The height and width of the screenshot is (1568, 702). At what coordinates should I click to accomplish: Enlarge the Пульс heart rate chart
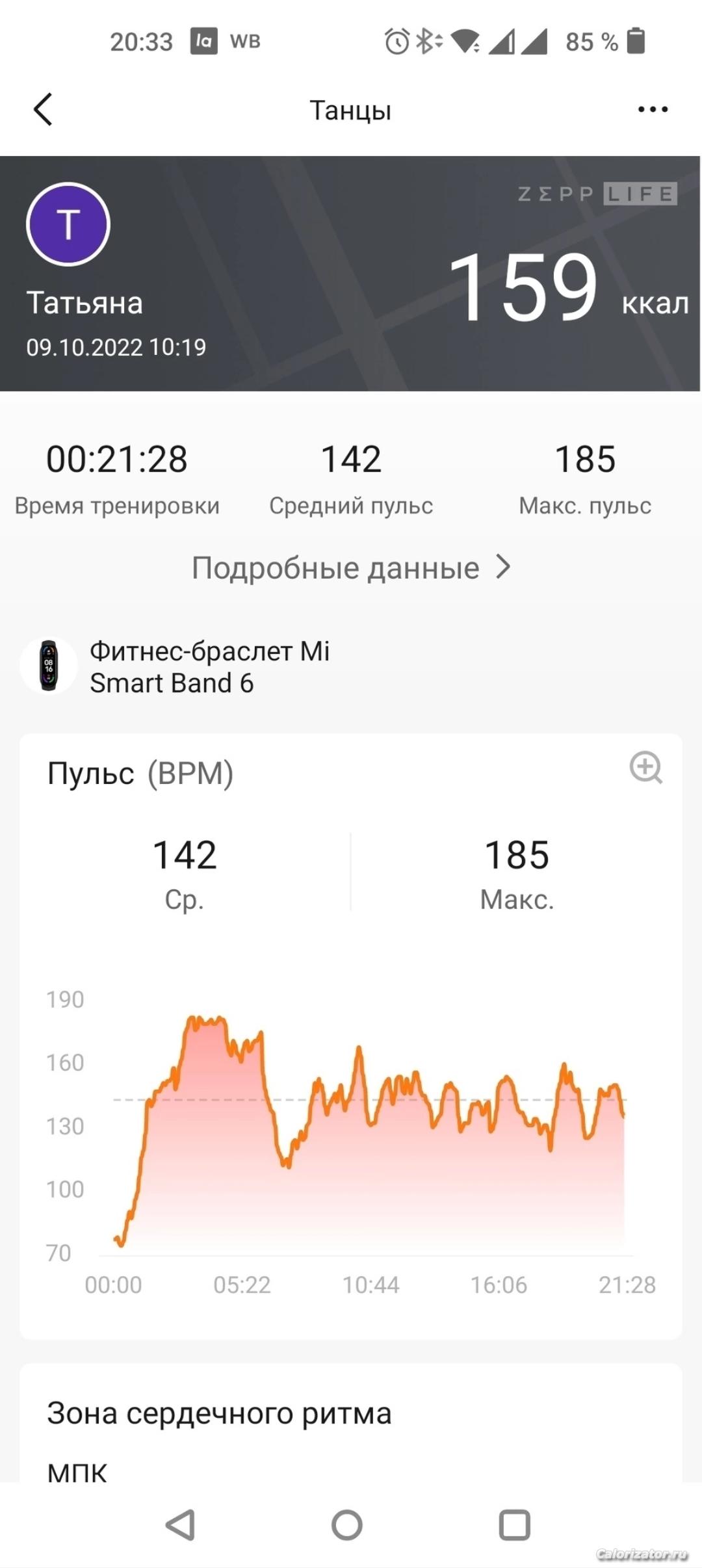tap(645, 768)
